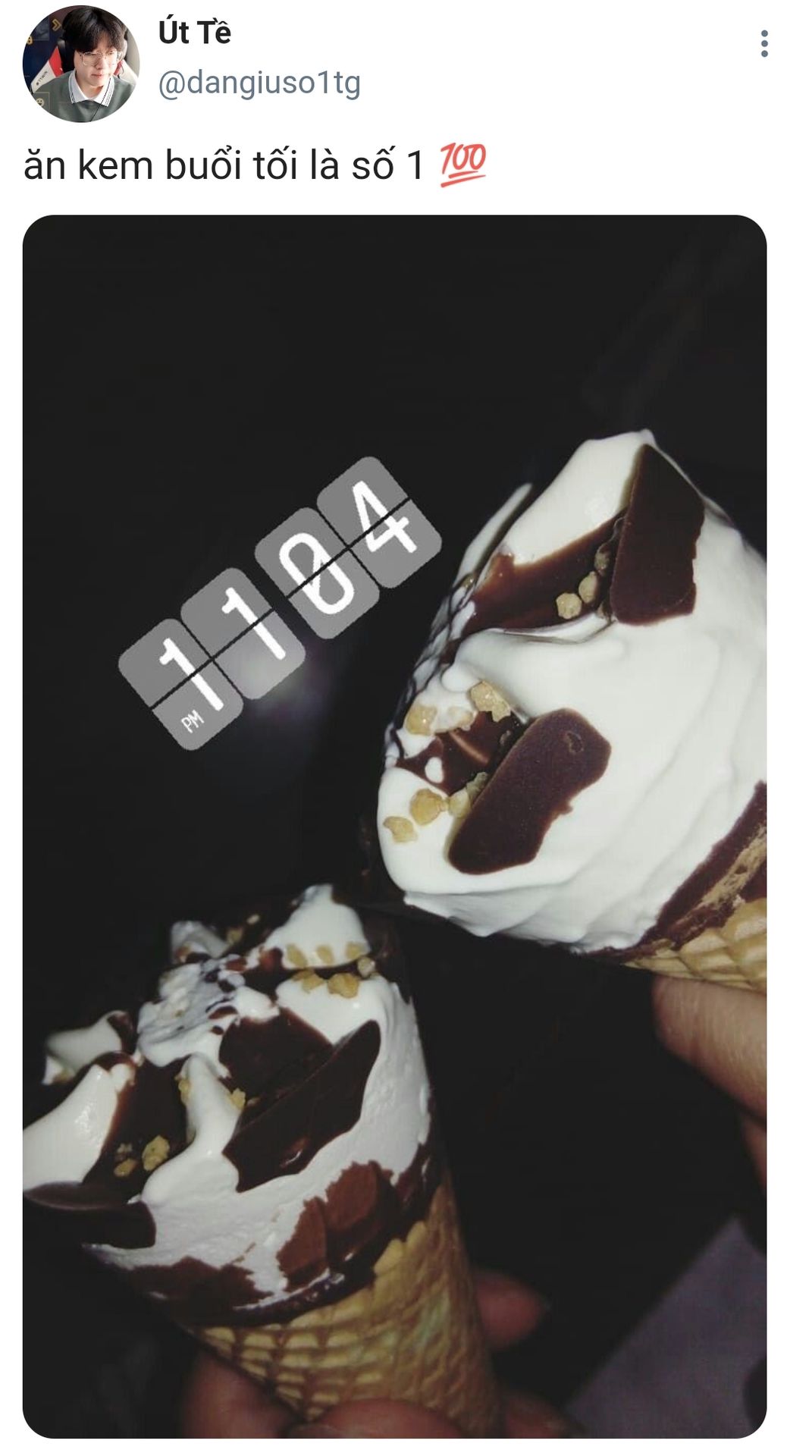Open the @dangiuso1tg profile handle
Viewport: 812px width, 1456px height.
point(259,83)
